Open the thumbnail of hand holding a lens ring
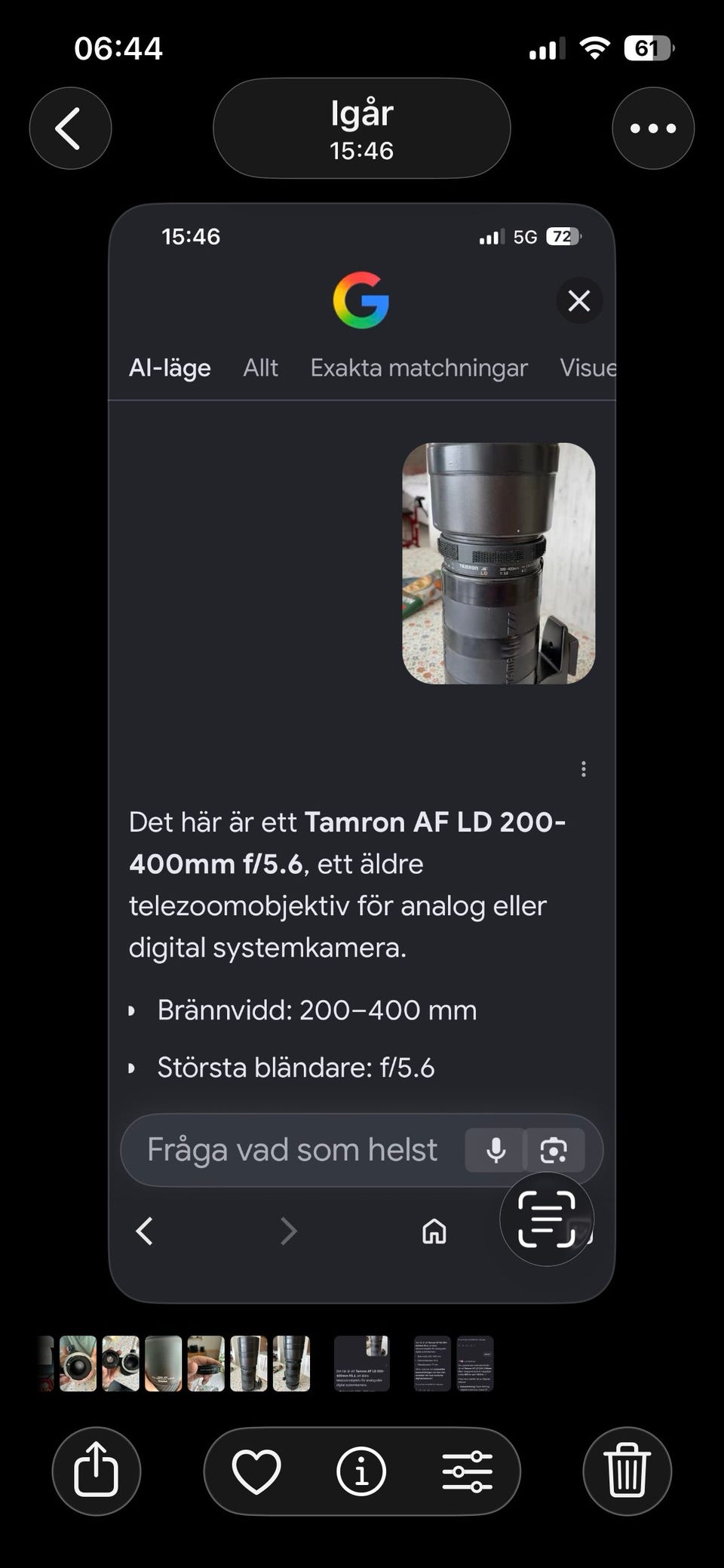Viewport: 724px width, 1568px height. 206,1364
